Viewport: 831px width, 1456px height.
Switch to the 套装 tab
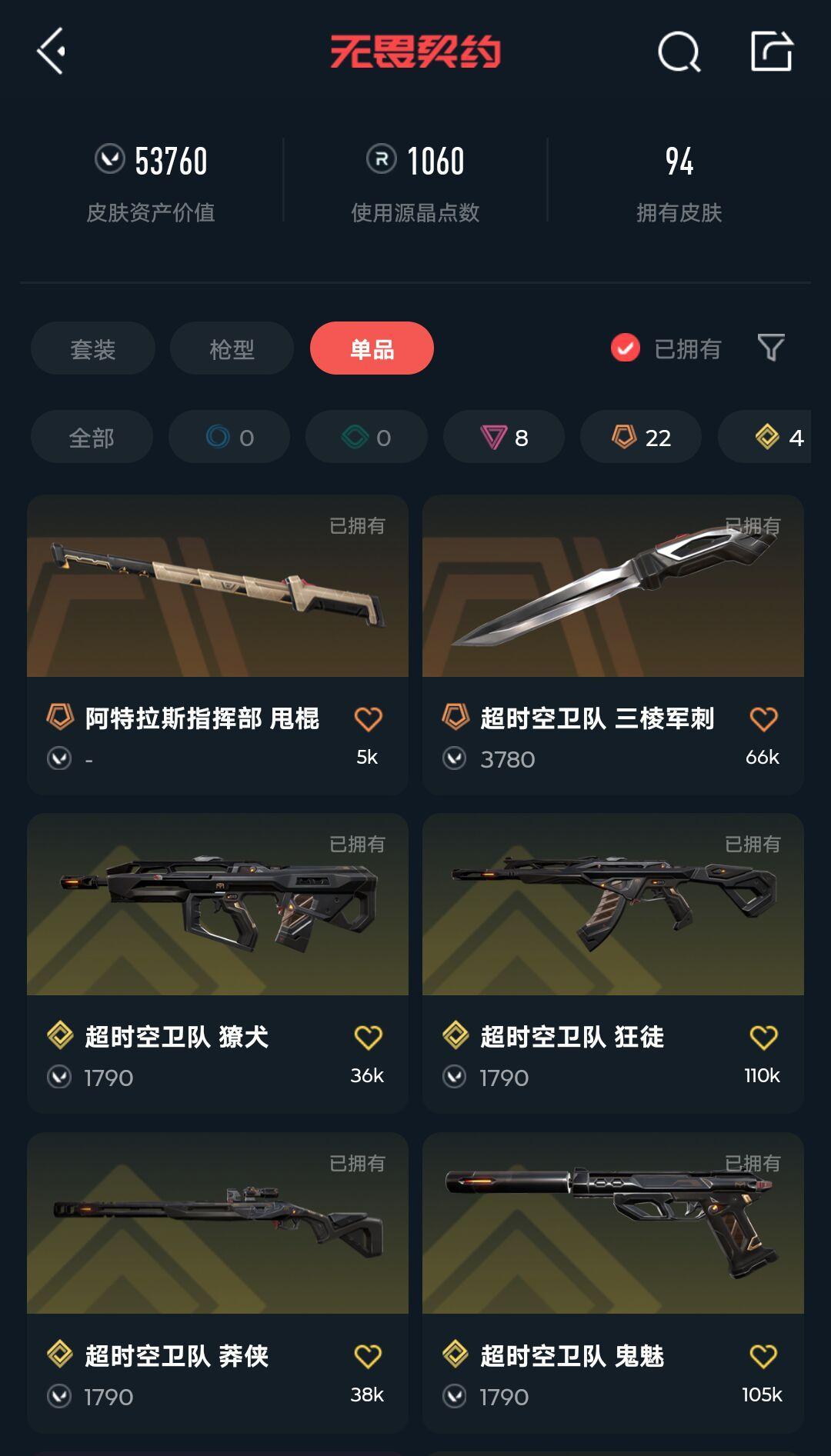click(x=93, y=348)
